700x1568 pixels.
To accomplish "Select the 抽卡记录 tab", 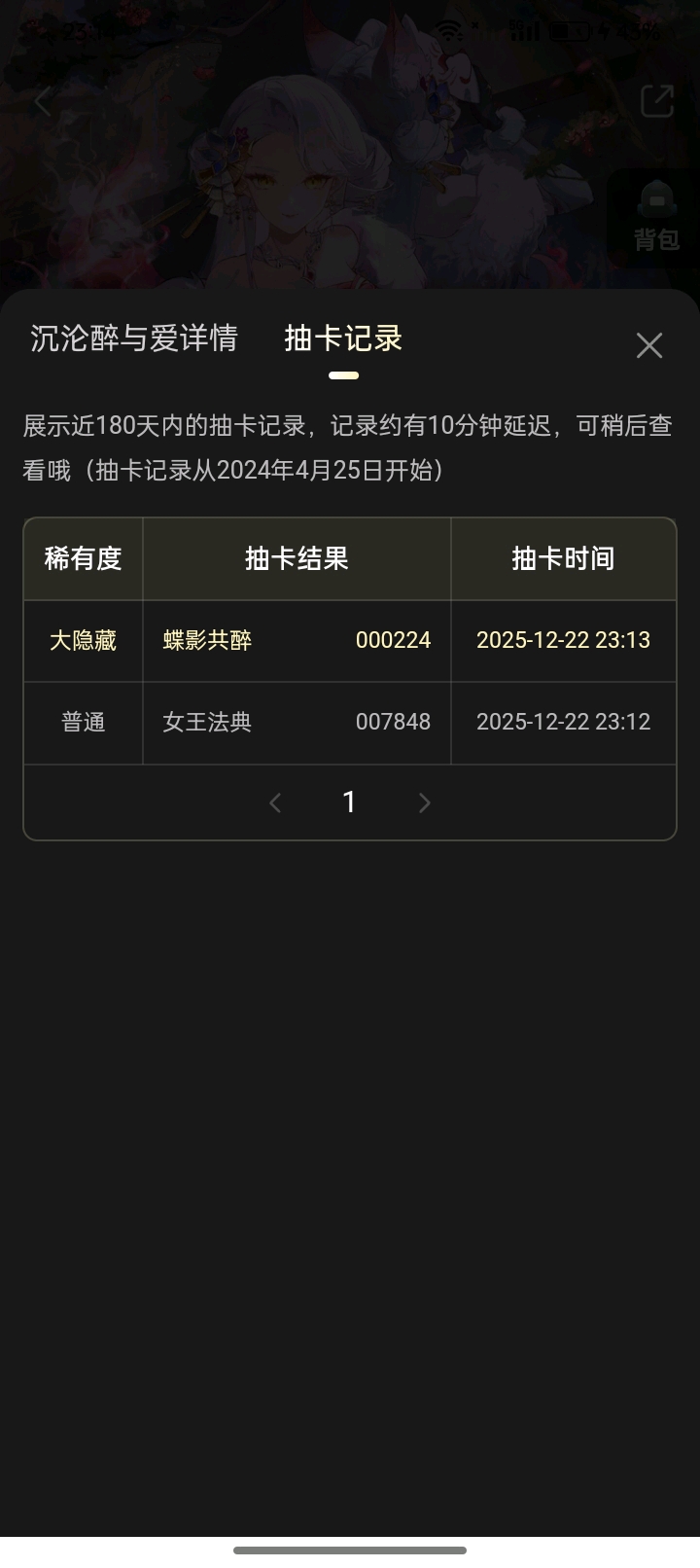I will (343, 339).
